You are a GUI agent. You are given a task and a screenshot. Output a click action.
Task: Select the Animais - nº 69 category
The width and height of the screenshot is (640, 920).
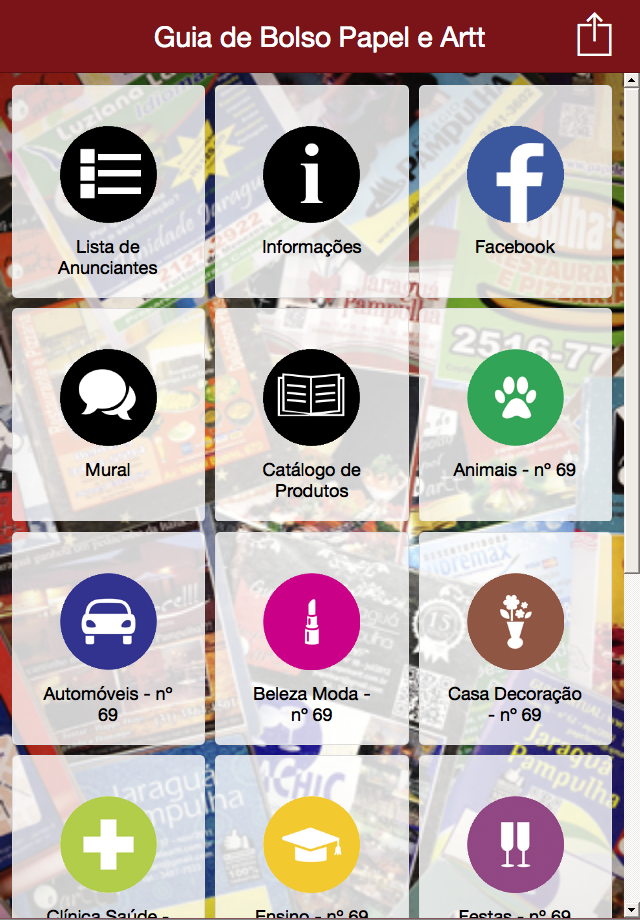(515, 415)
